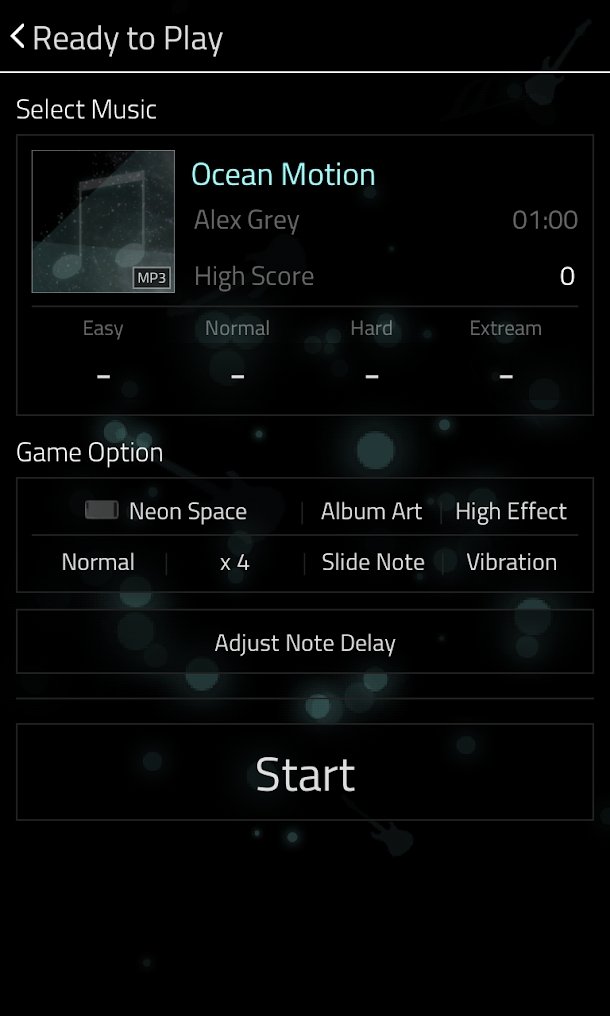Change the x 4 speed setting
Image resolution: width=610 pixels, height=1016 pixels.
(234, 562)
